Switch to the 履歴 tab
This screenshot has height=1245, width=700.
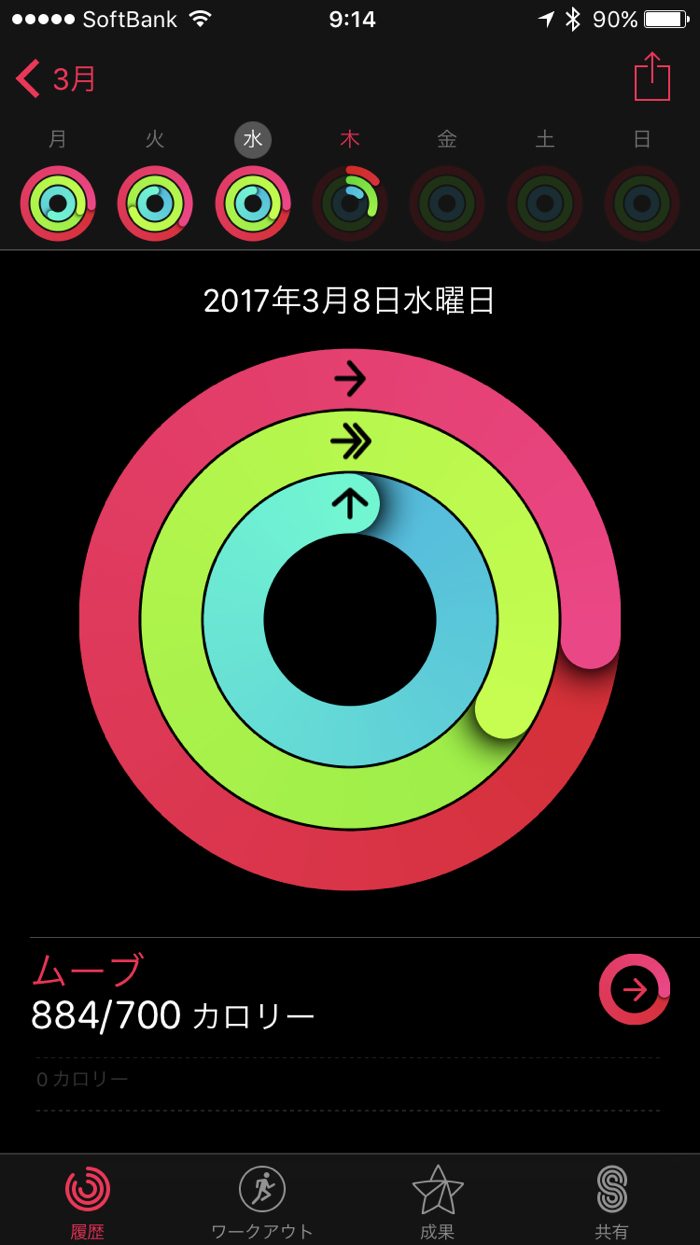[88, 1199]
